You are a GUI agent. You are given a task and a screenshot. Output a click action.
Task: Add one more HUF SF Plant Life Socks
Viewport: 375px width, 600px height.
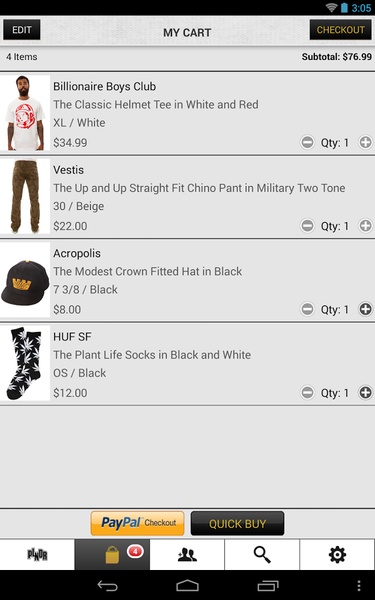(365, 393)
